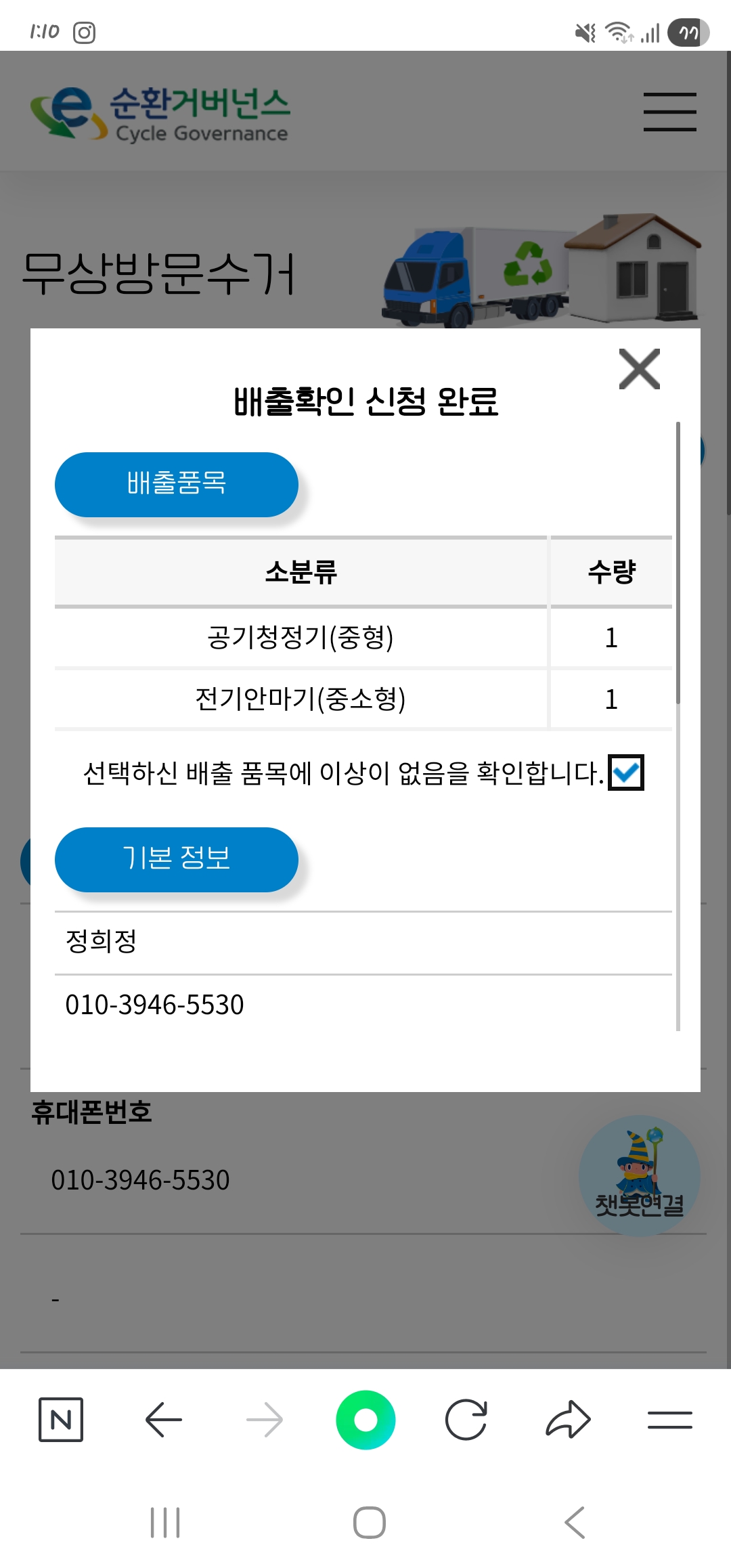Go back to the previous browser page
731x1568 pixels.
[x=164, y=1419]
